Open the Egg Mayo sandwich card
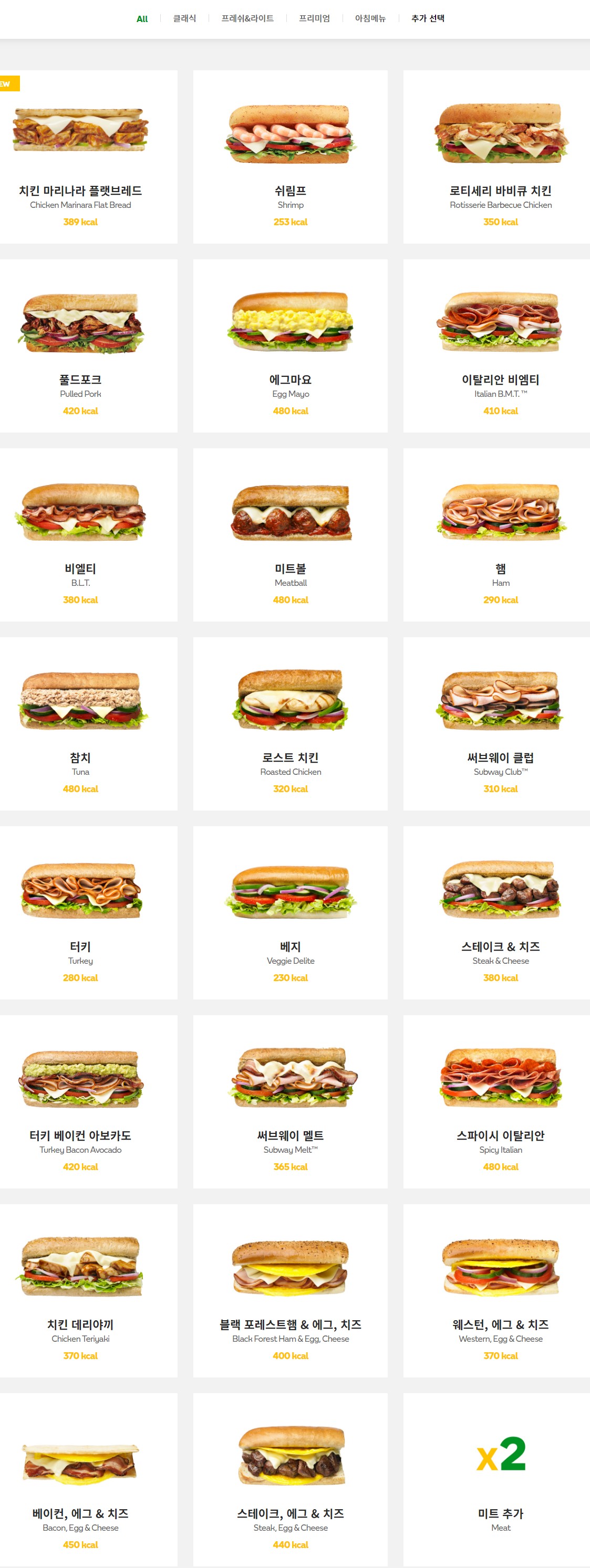This screenshot has height=1568, width=590. pos(290,346)
